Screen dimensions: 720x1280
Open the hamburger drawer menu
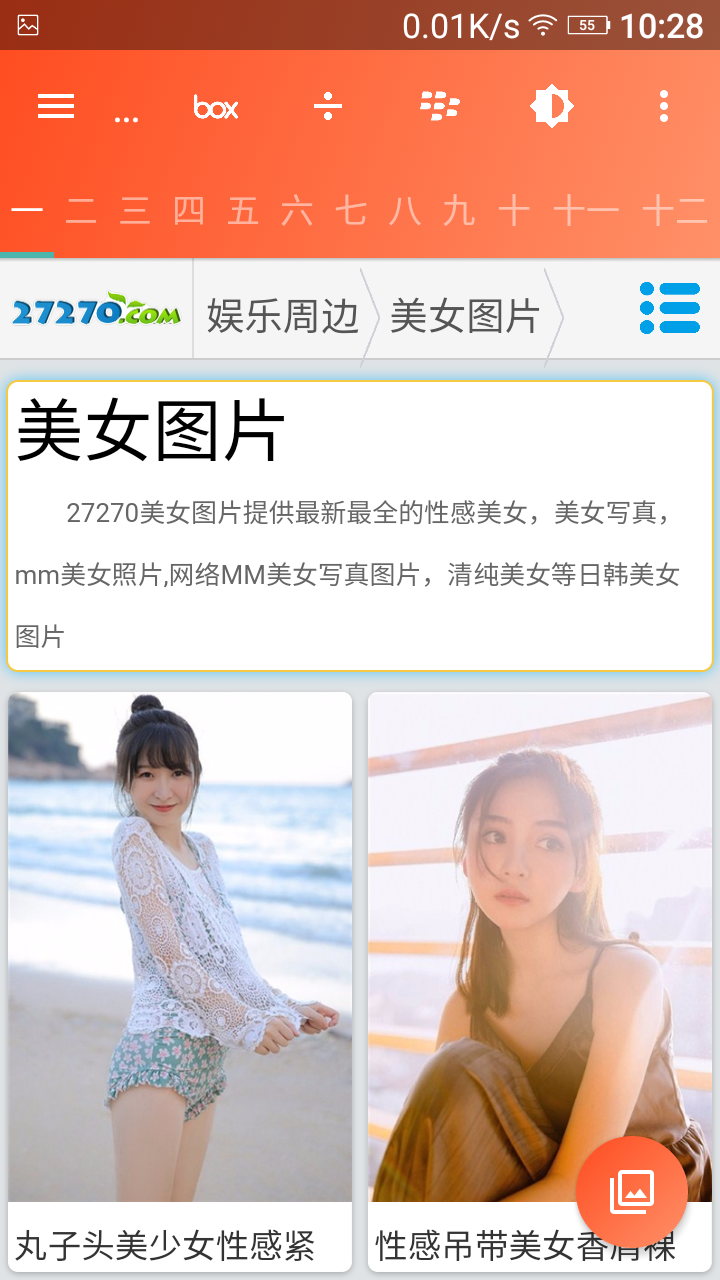pos(56,106)
